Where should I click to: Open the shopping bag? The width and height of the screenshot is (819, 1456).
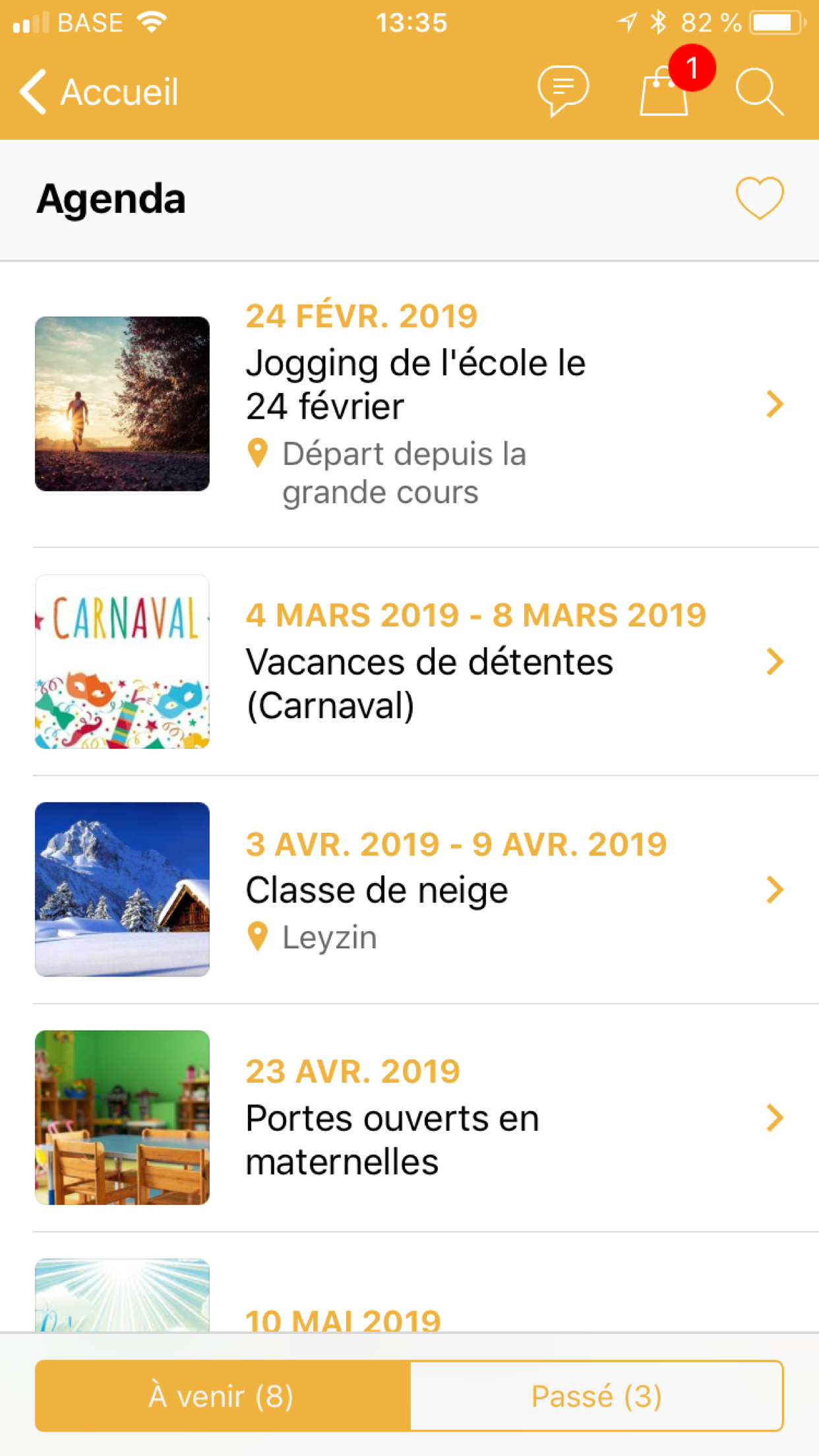point(665,93)
